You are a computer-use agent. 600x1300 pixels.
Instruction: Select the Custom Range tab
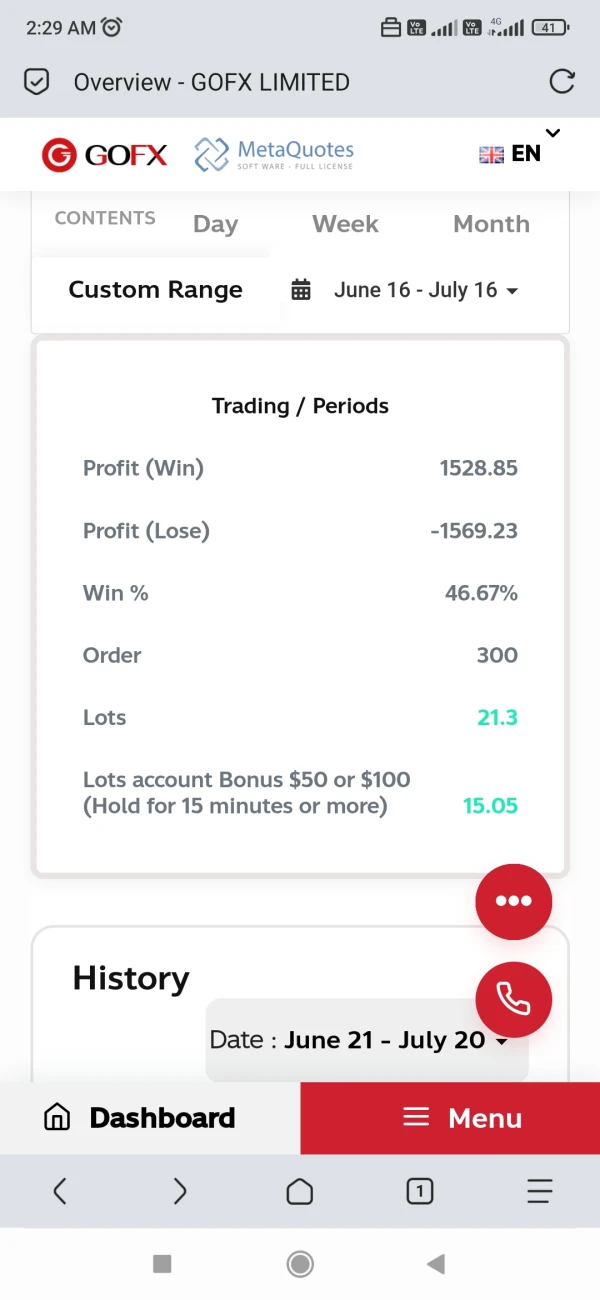[155, 290]
